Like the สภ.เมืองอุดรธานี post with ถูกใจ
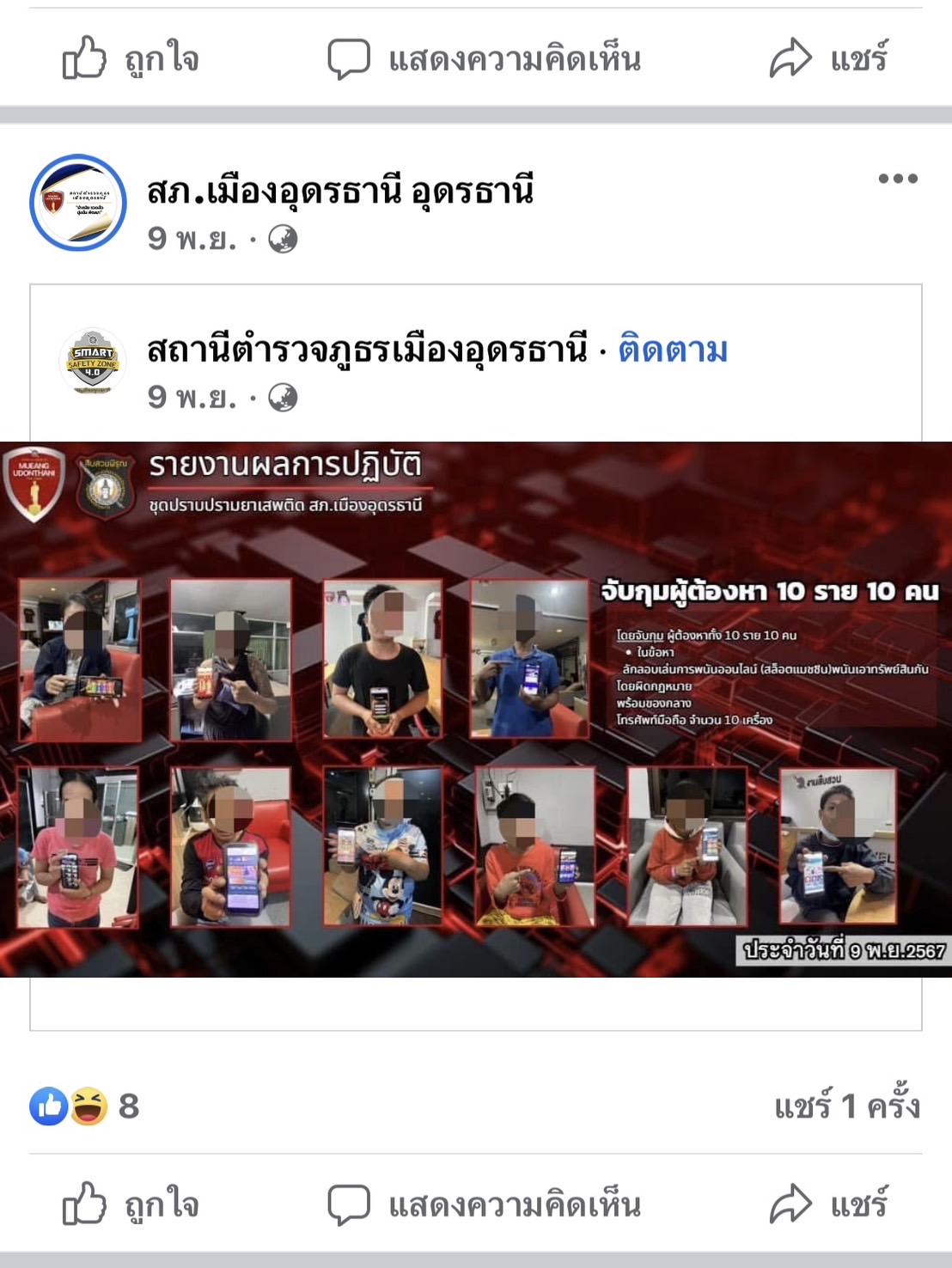 click(x=131, y=1204)
